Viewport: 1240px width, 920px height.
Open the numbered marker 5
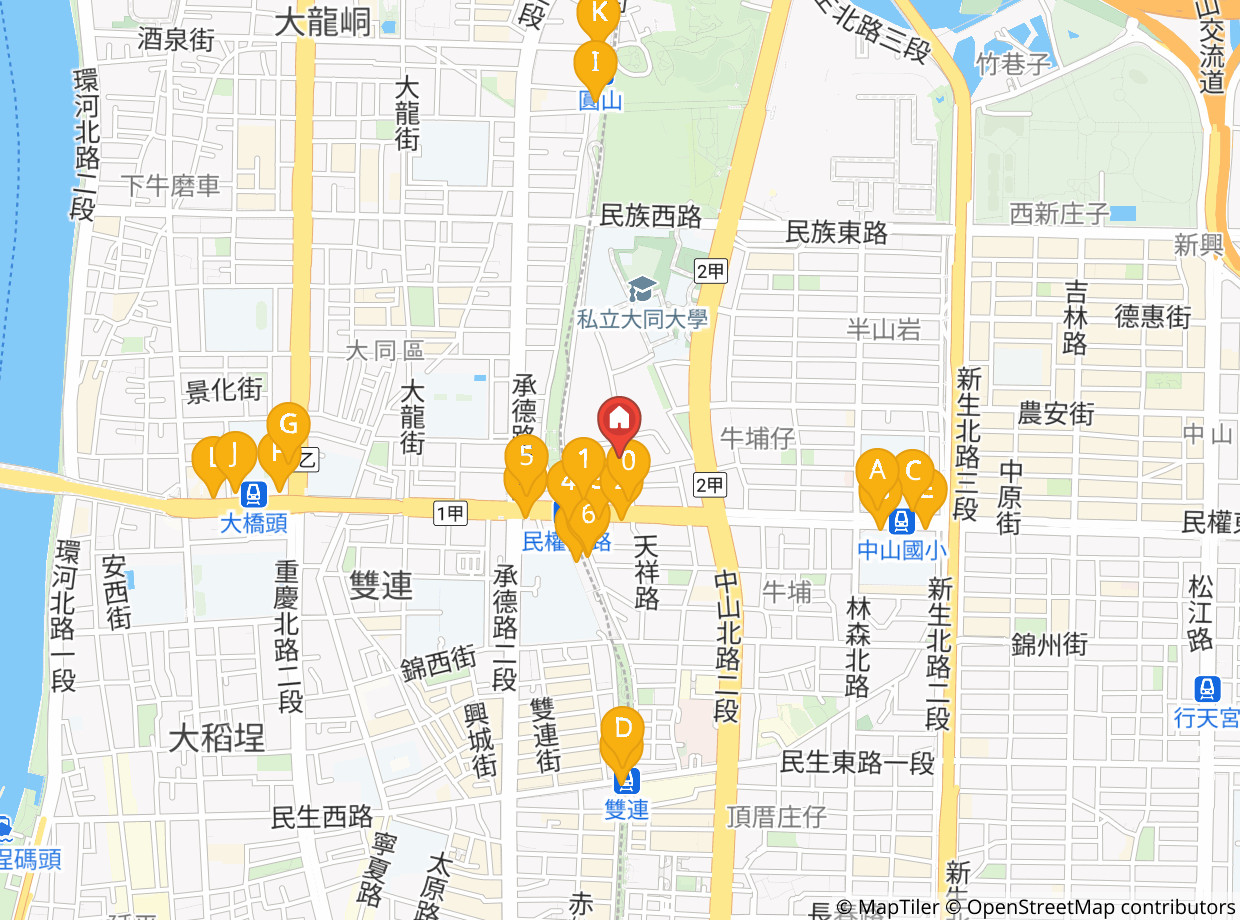(526, 453)
